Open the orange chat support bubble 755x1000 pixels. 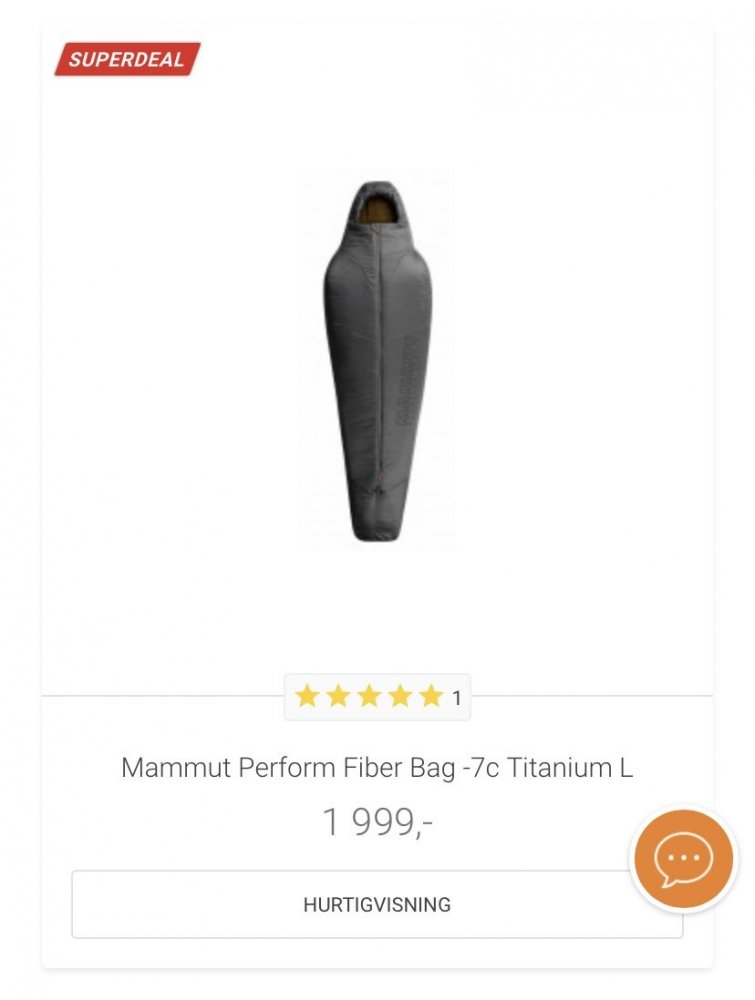tap(683, 858)
